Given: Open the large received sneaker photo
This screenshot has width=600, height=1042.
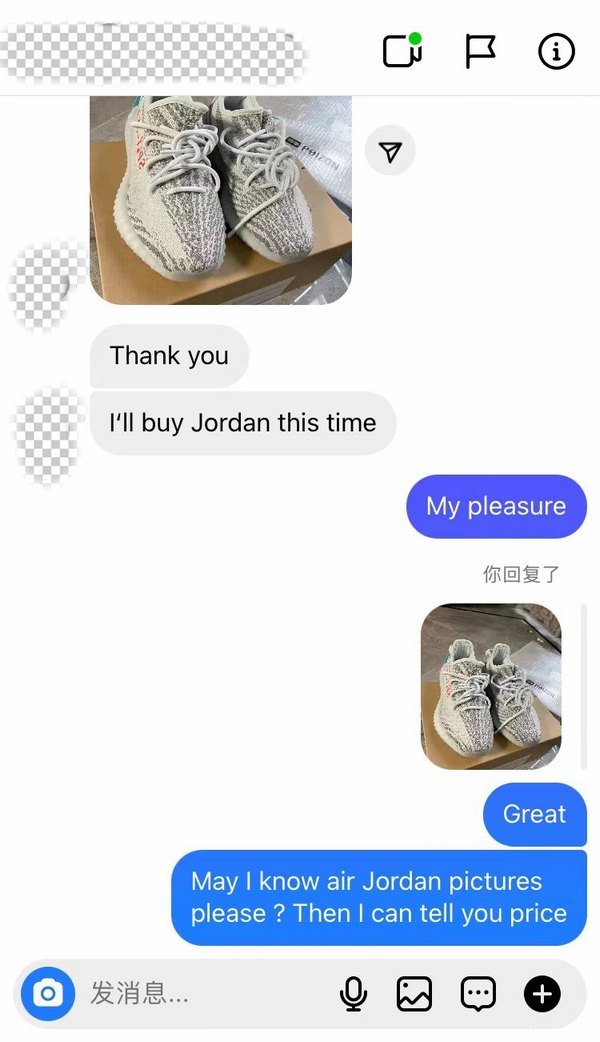Looking at the screenshot, I should point(221,200).
